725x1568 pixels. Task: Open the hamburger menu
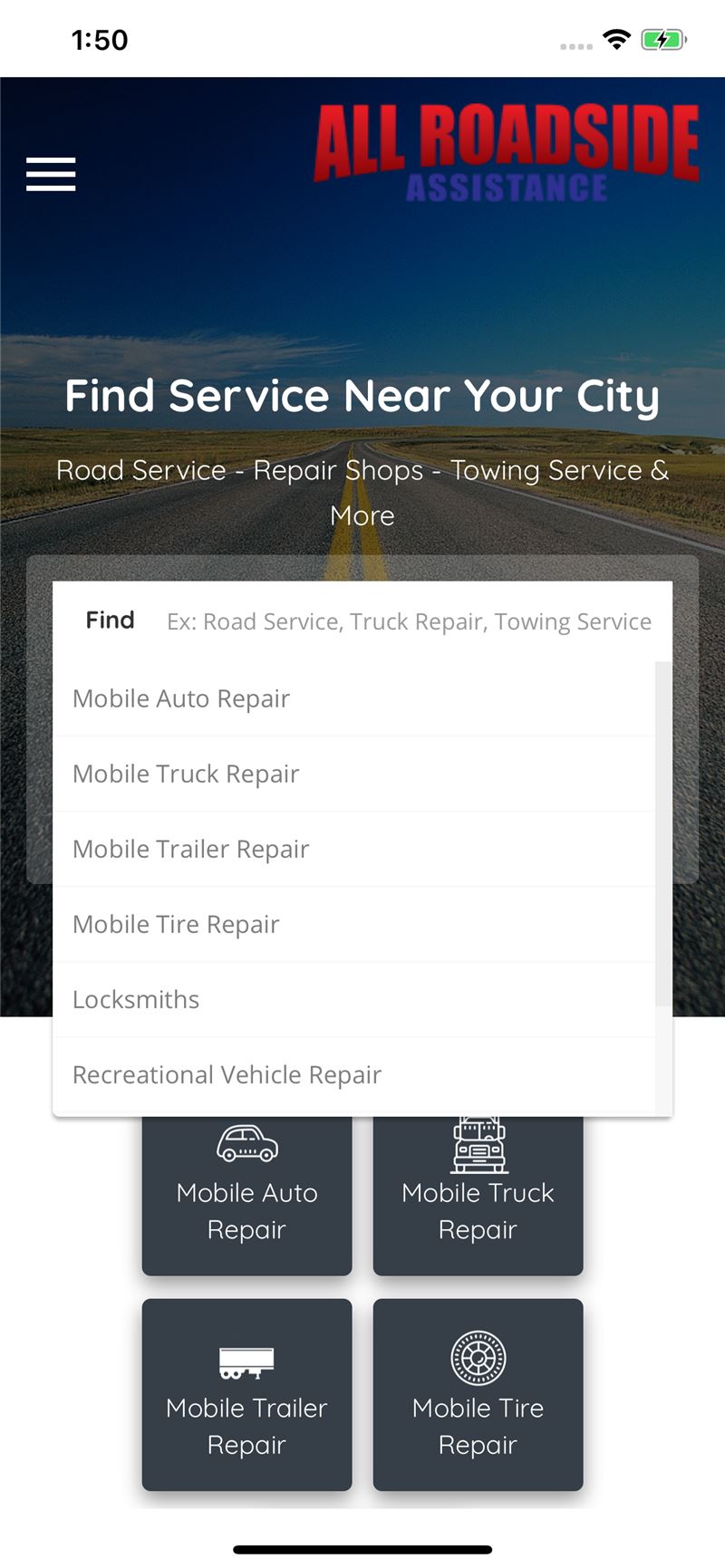pyautogui.click(x=51, y=174)
